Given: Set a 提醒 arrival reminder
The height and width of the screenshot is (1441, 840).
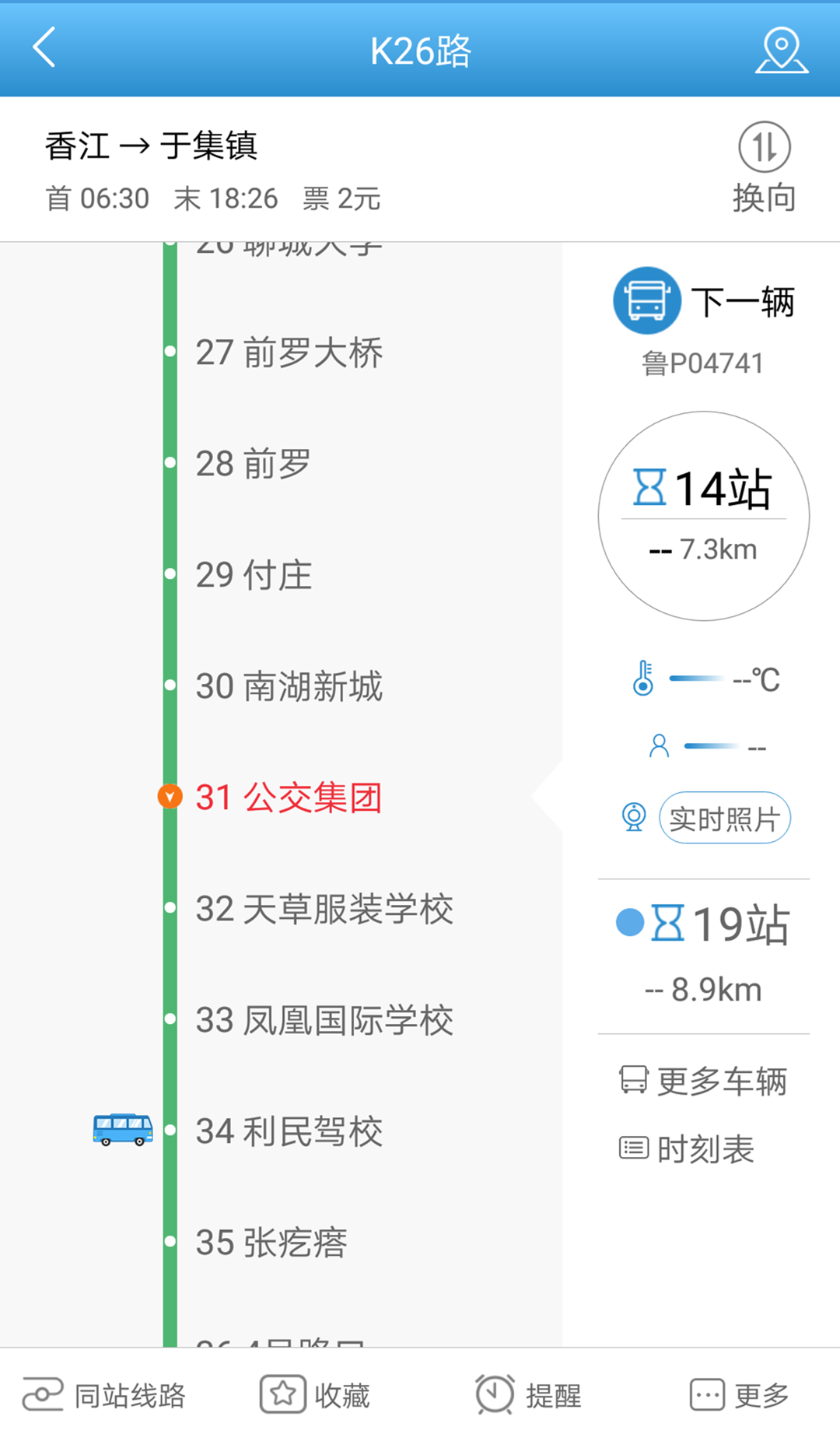Looking at the screenshot, I should pos(528,1395).
